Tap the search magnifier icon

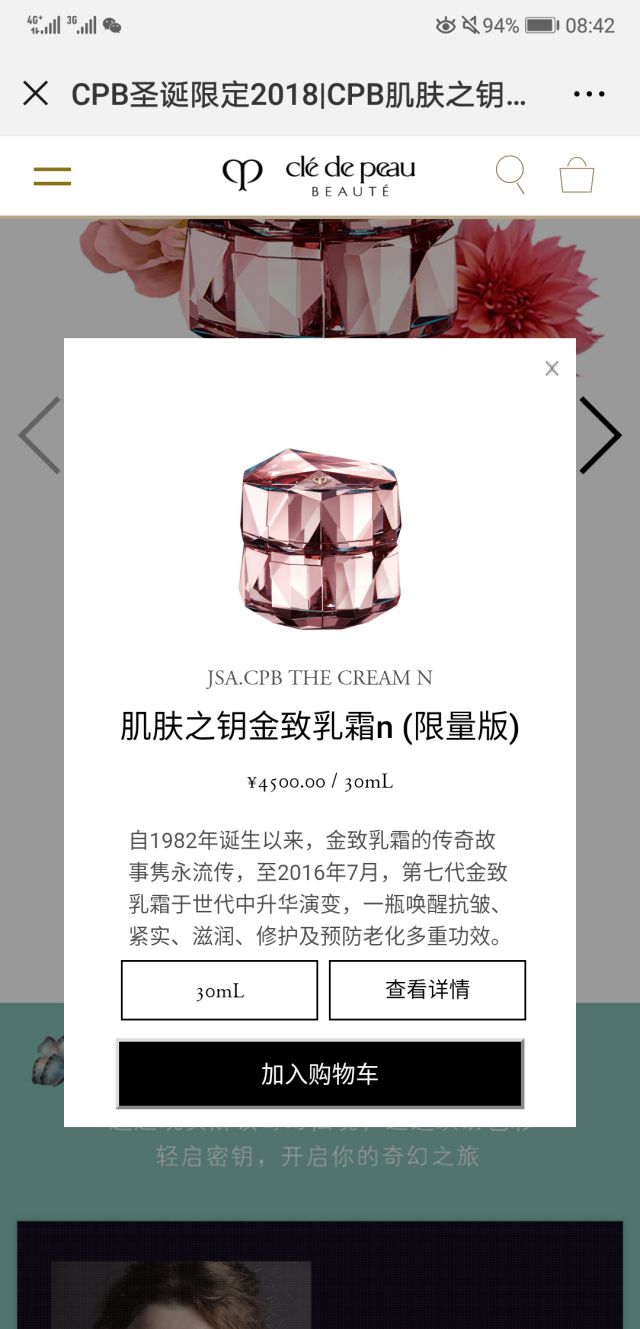[510, 174]
